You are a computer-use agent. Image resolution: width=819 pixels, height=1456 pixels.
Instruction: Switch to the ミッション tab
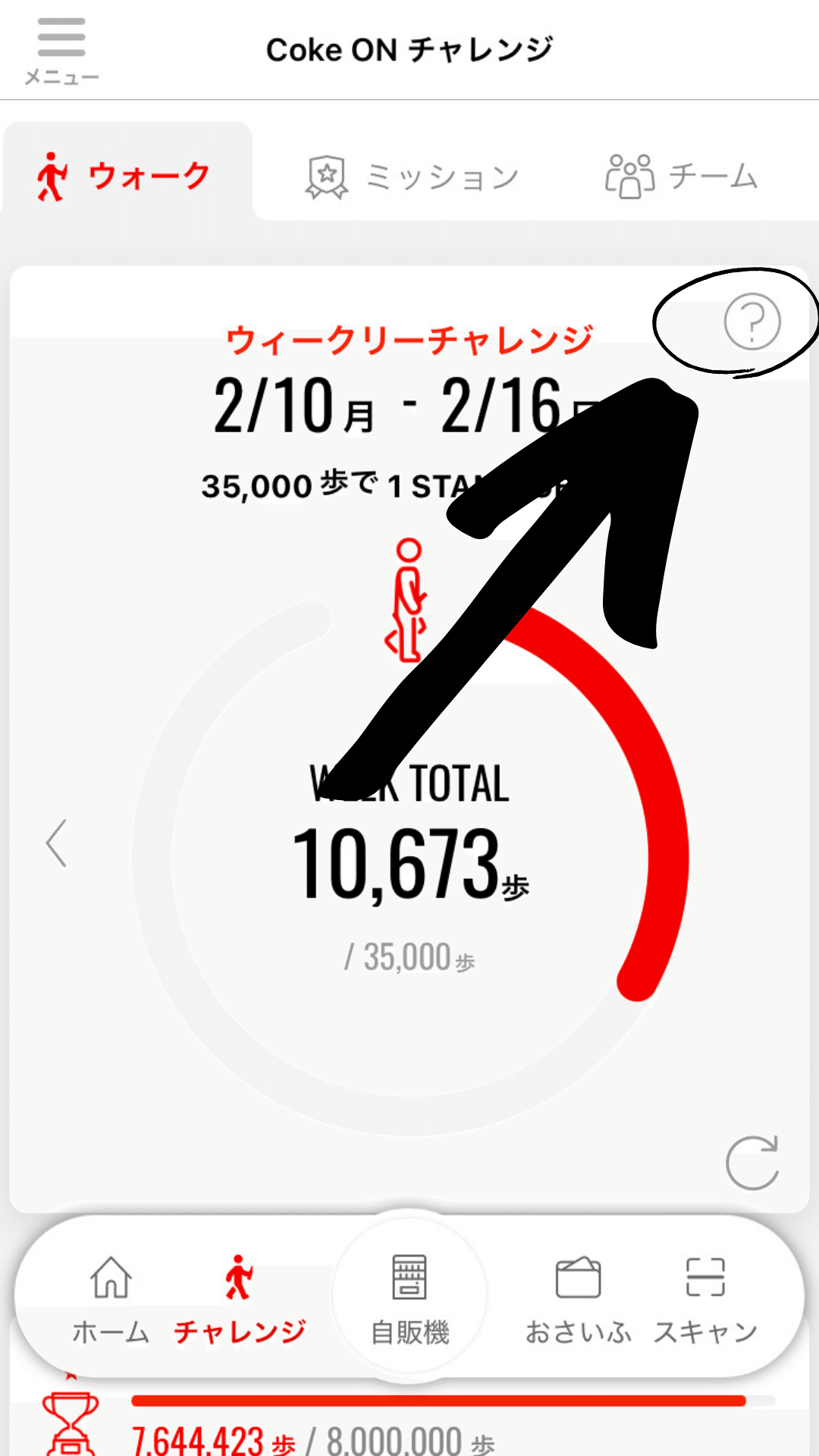tap(412, 177)
